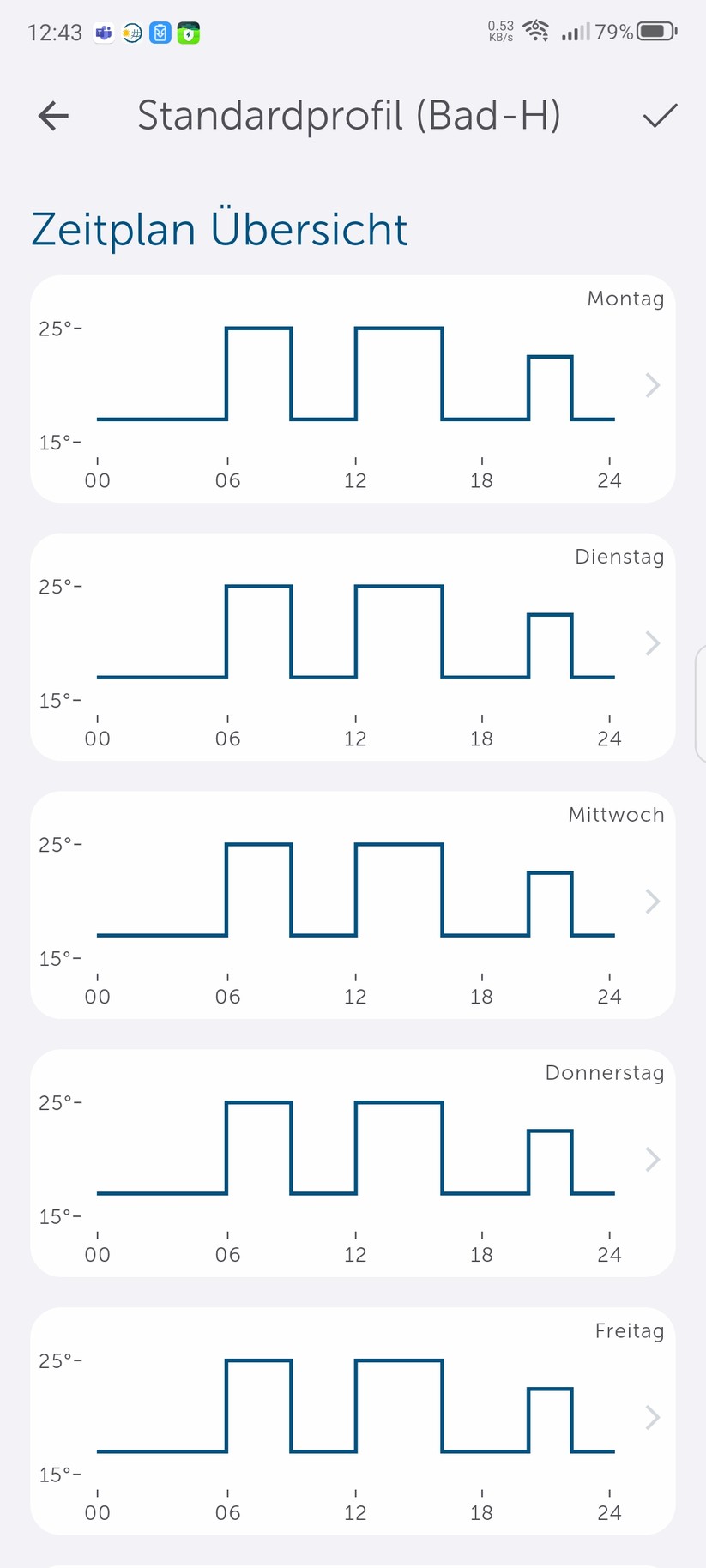Tap the green app icon in status bar
This screenshot has width=706, height=1568.
(188, 33)
